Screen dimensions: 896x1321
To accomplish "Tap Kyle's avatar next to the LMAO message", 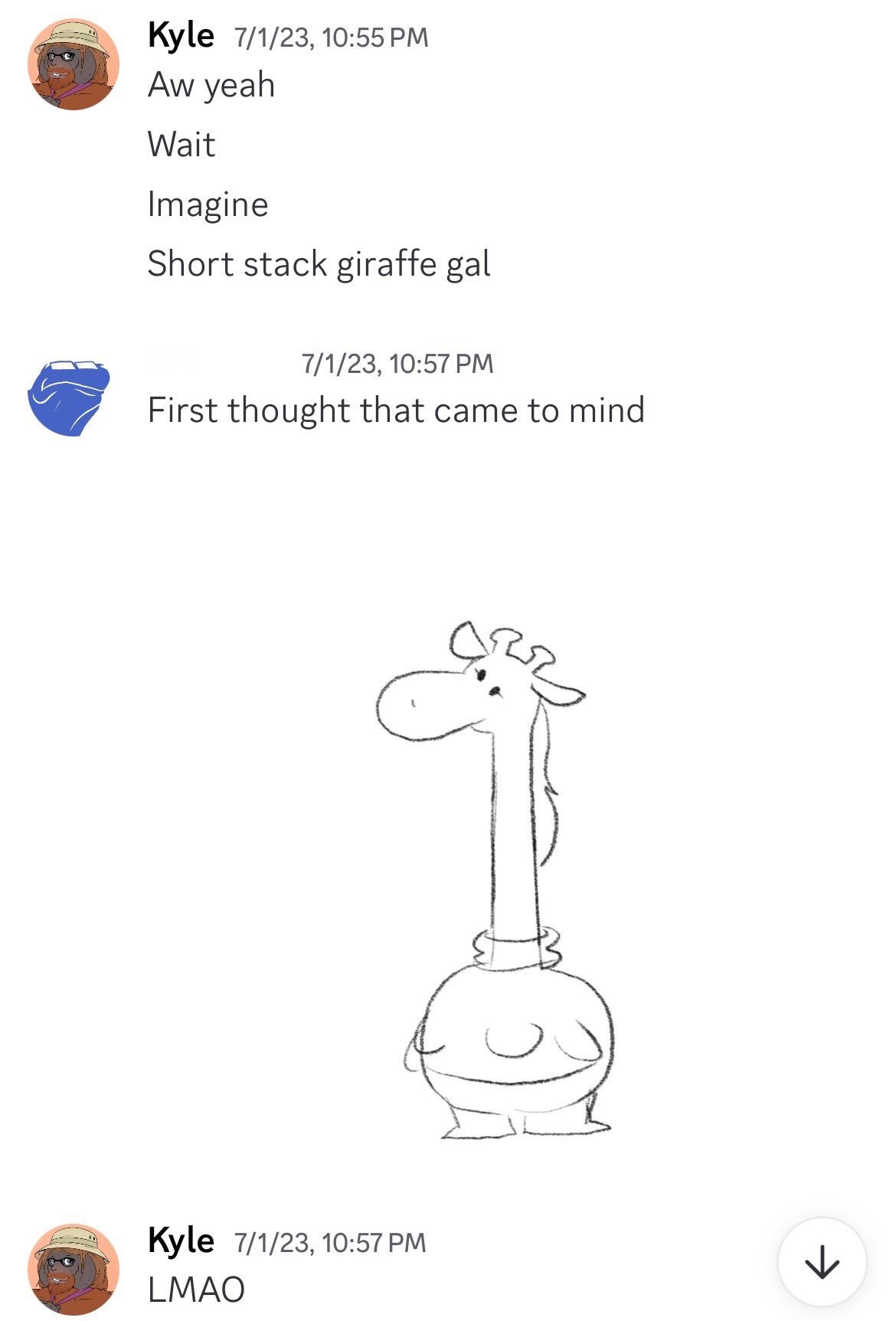I will tap(74, 1269).
